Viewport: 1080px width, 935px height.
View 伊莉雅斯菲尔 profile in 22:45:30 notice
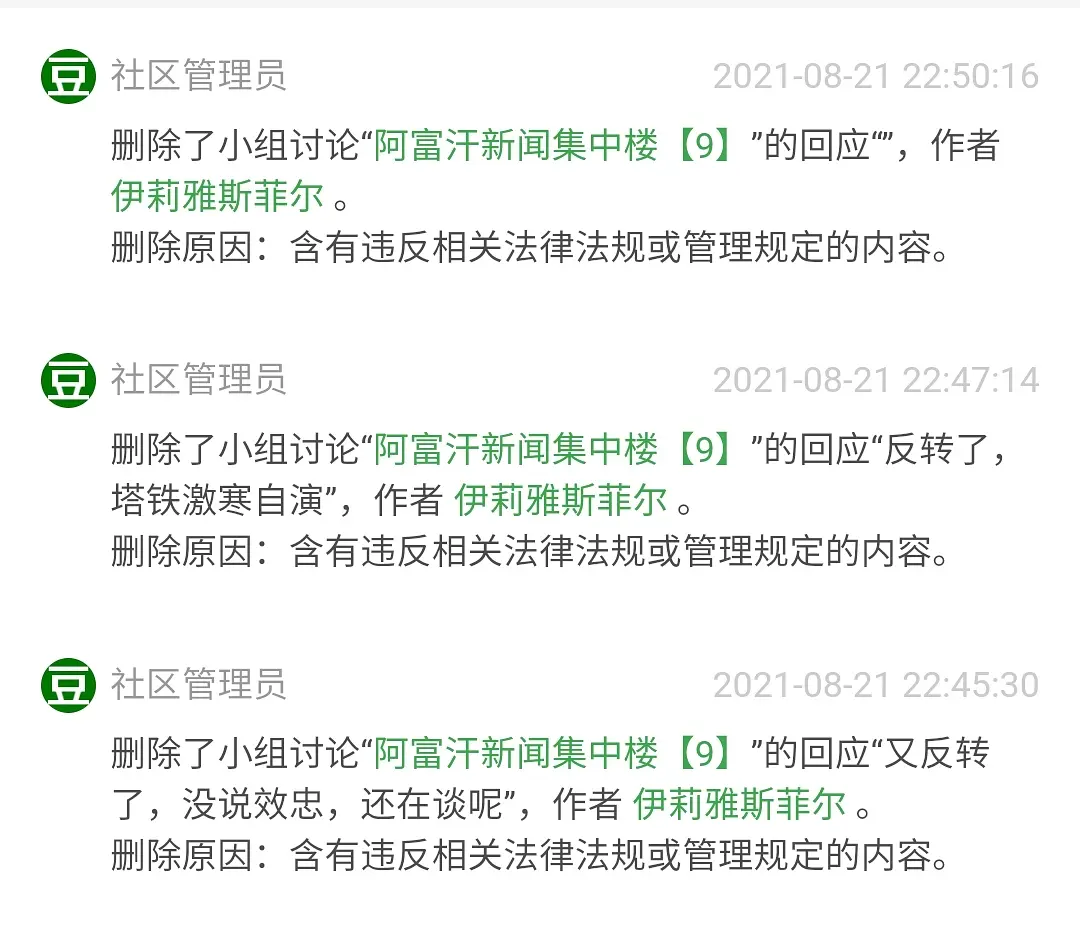coord(738,804)
